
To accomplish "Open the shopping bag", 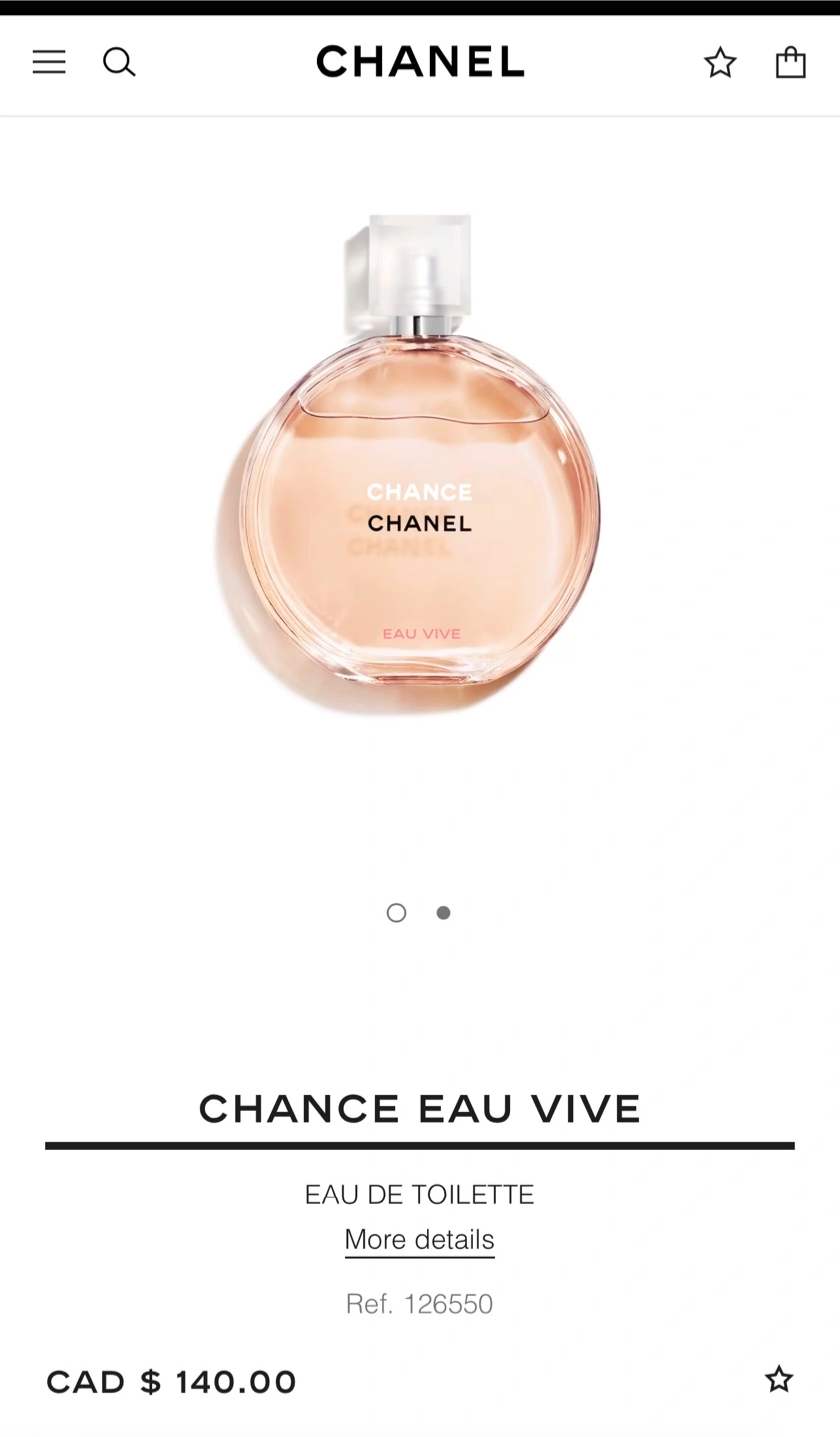I will coord(791,62).
